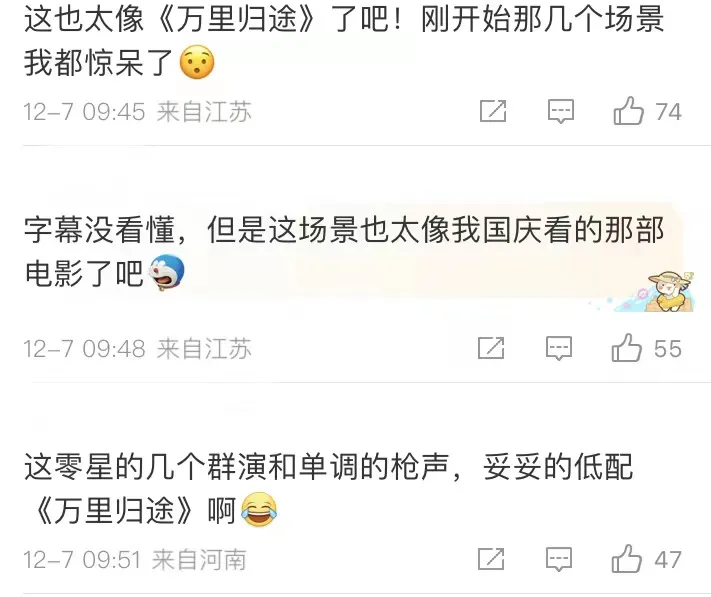Repost the comment from 河南

pos(491,558)
